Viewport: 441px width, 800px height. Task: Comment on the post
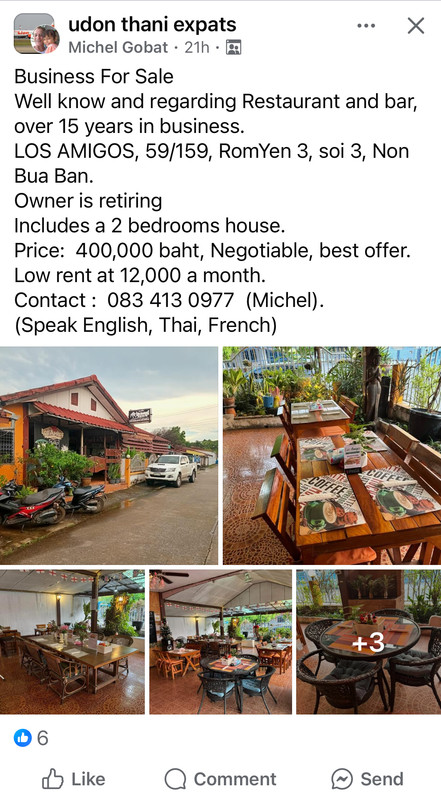click(x=220, y=779)
